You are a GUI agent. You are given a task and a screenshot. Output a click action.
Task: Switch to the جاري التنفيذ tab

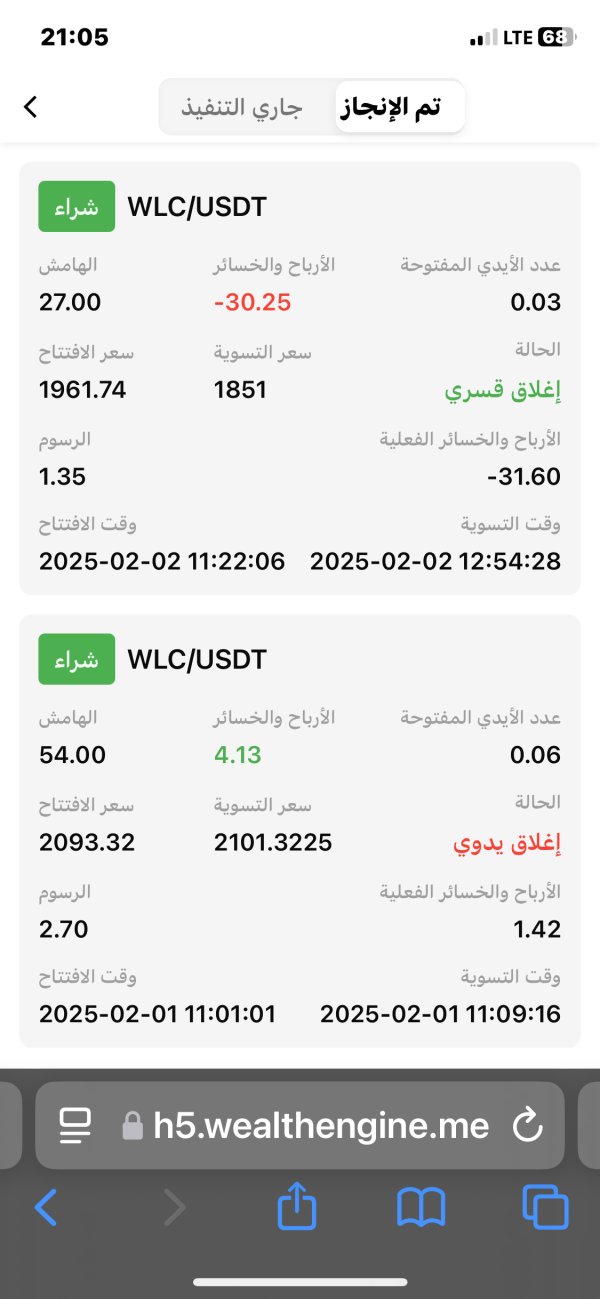pos(242,107)
